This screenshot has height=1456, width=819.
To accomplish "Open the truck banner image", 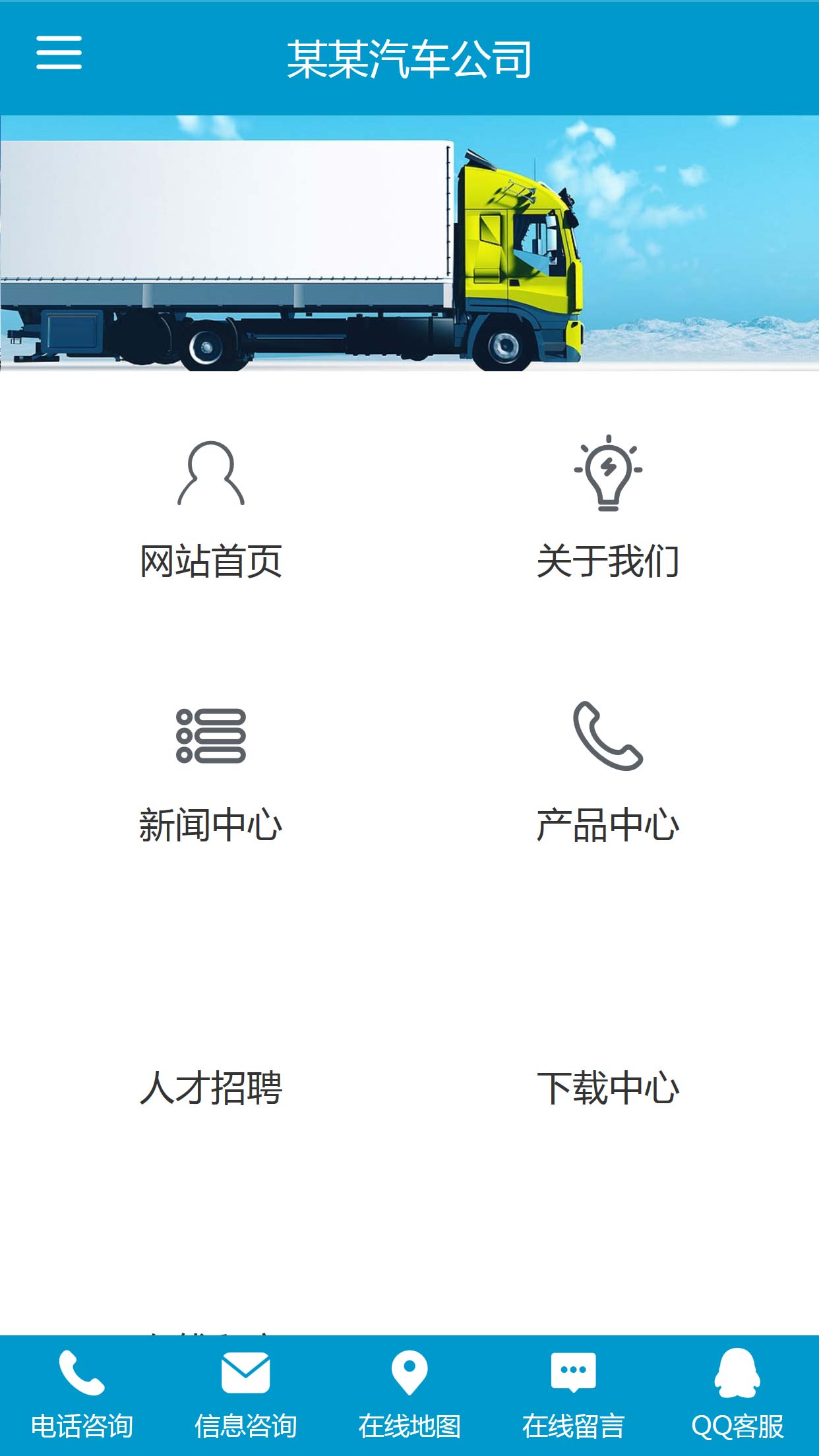I will pyautogui.click(x=409, y=243).
